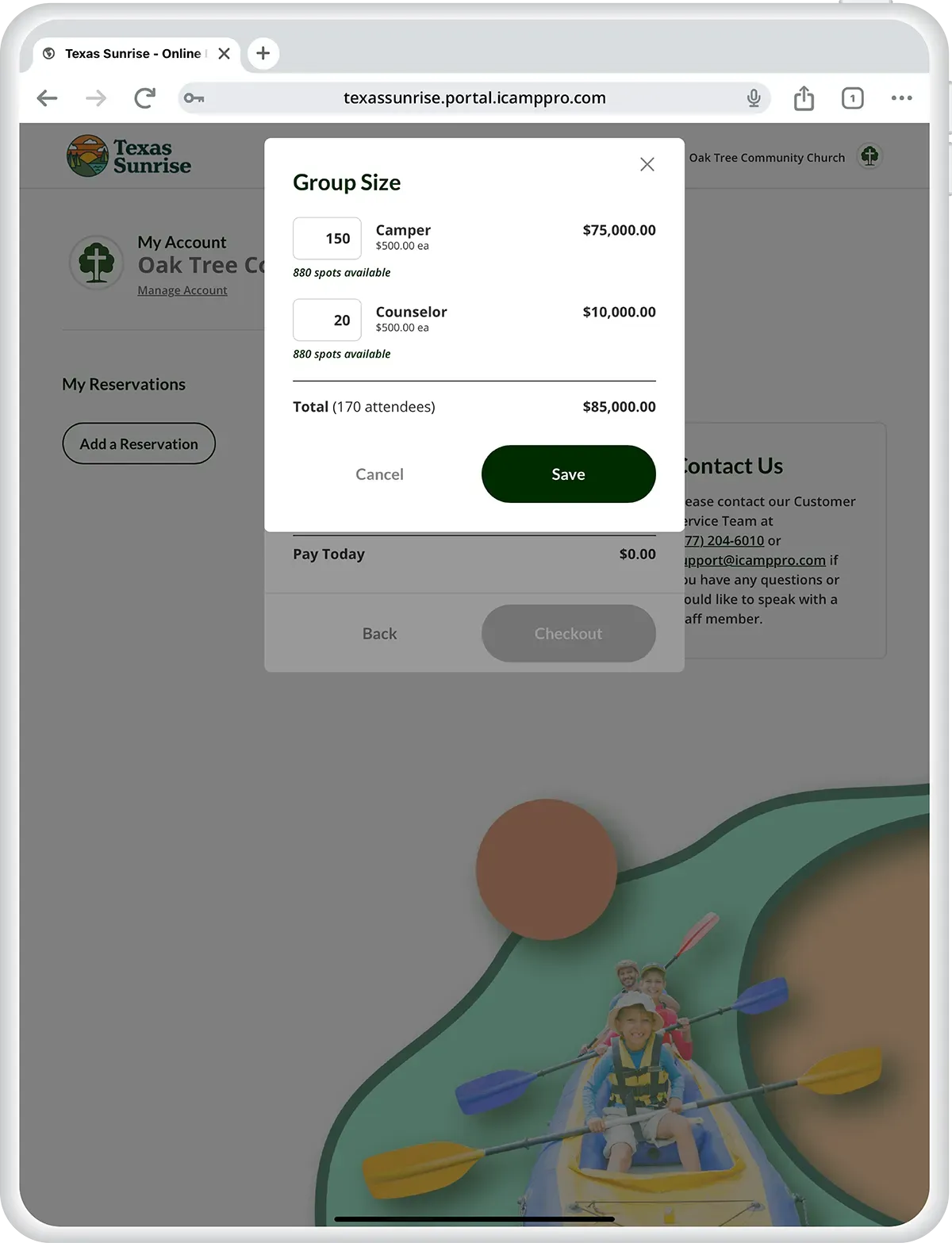Edit the Counselor quantity field
952x1243 pixels.
tap(327, 320)
